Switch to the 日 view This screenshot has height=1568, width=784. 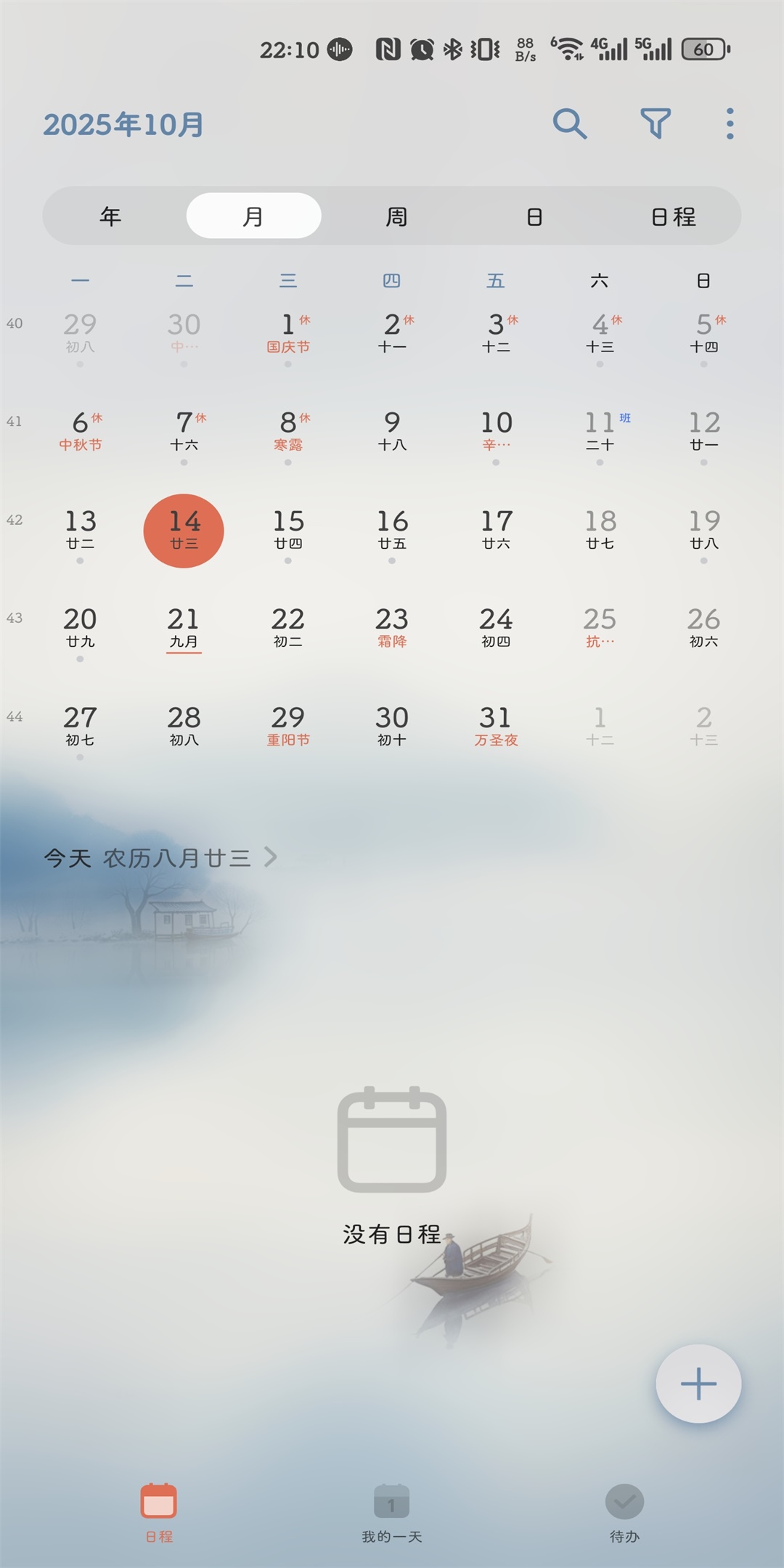(x=534, y=216)
